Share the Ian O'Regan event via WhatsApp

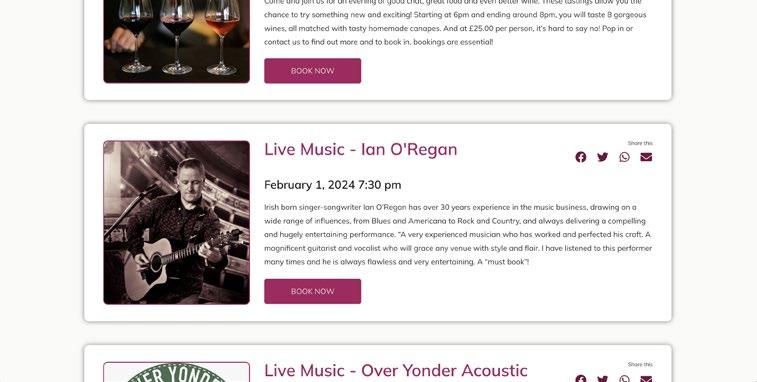(624, 157)
